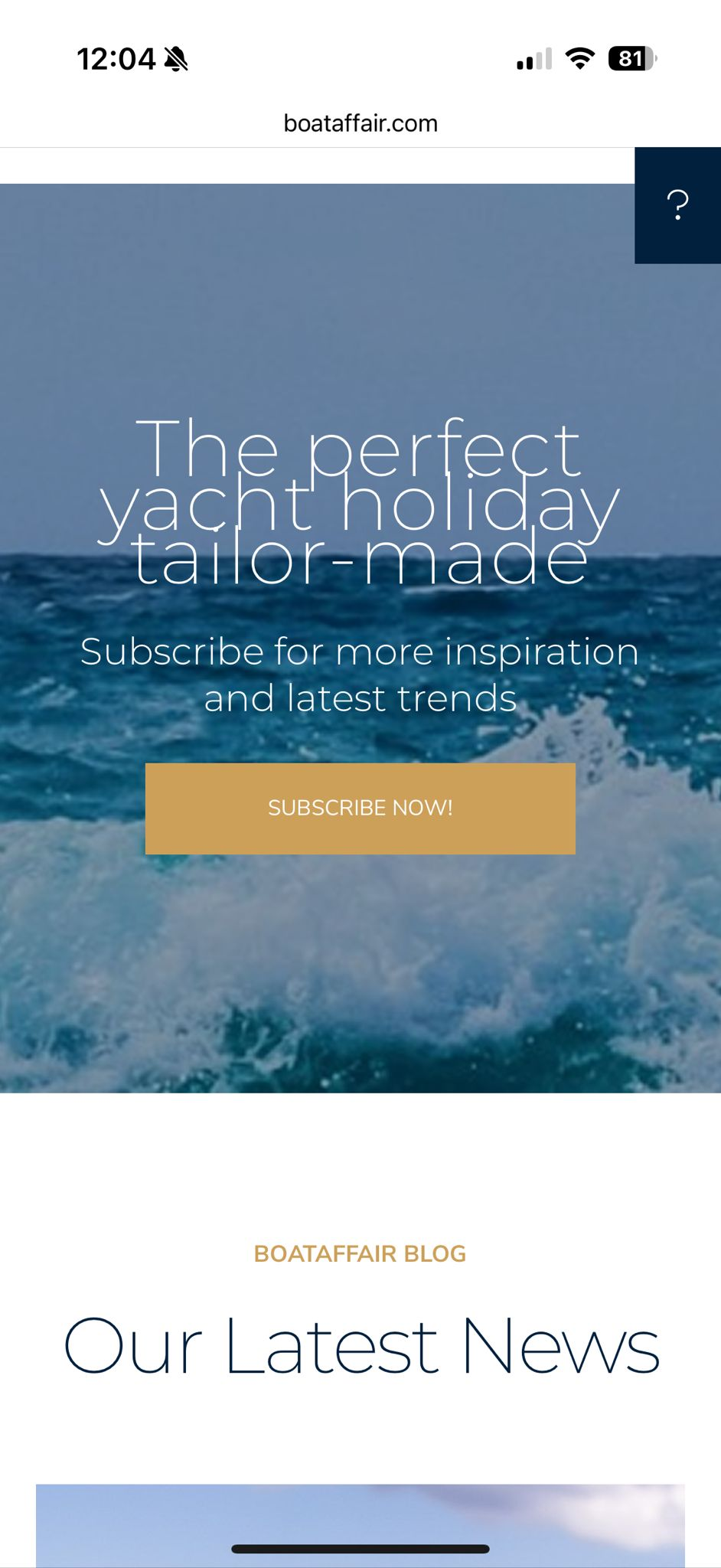Open the question mark help widget
This screenshot has height=1568, width=721.
pyautogui.click(x=677, y=205)
